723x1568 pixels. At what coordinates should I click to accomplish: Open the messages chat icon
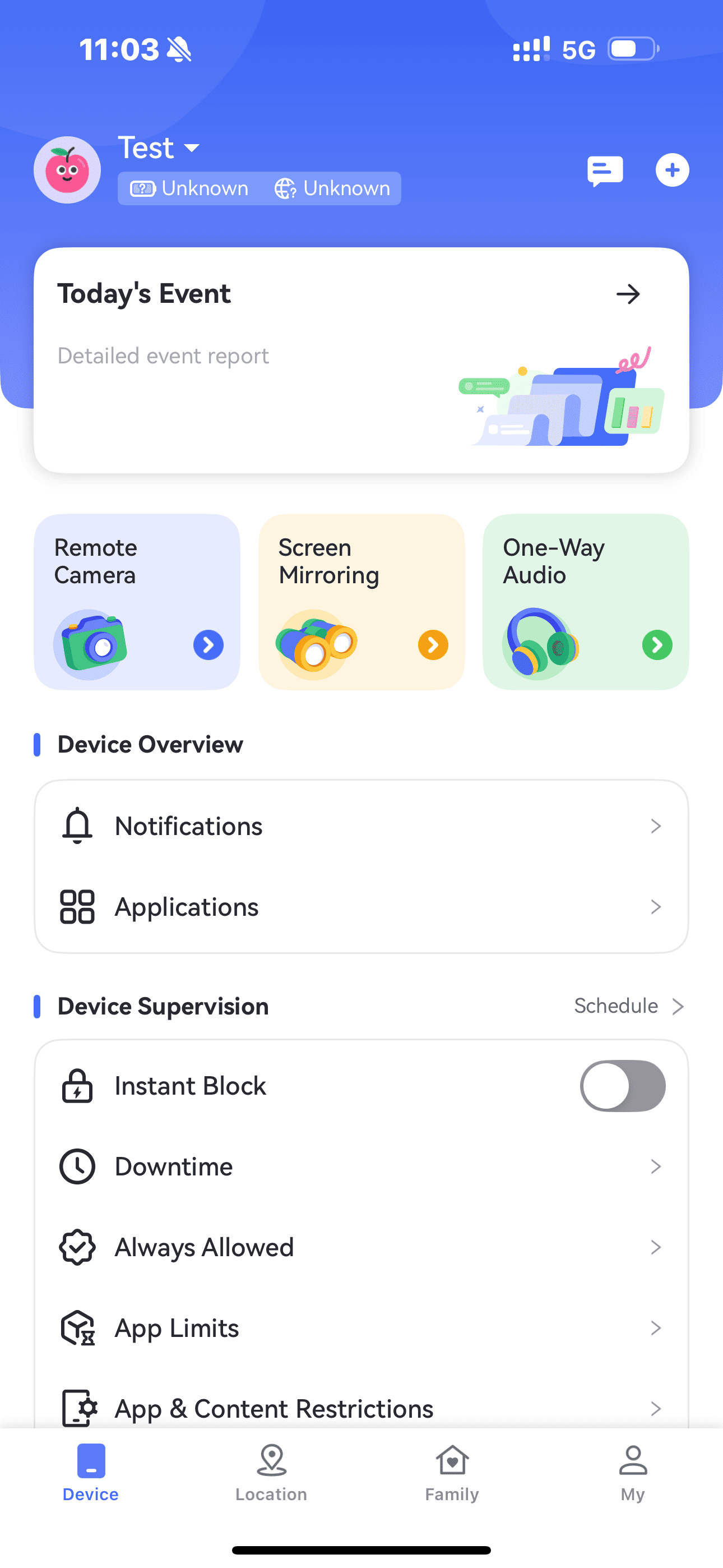point(604,170)
